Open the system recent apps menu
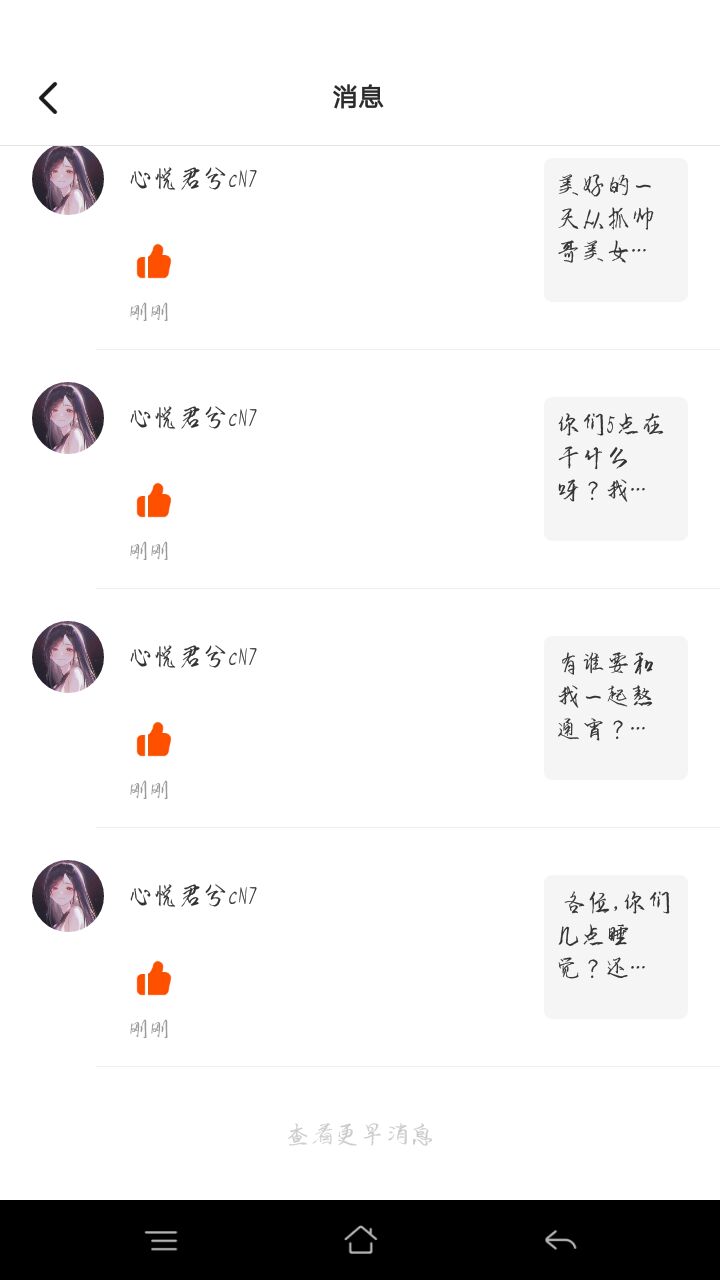The image size is (720, 1280). (x=161, y=1241)
